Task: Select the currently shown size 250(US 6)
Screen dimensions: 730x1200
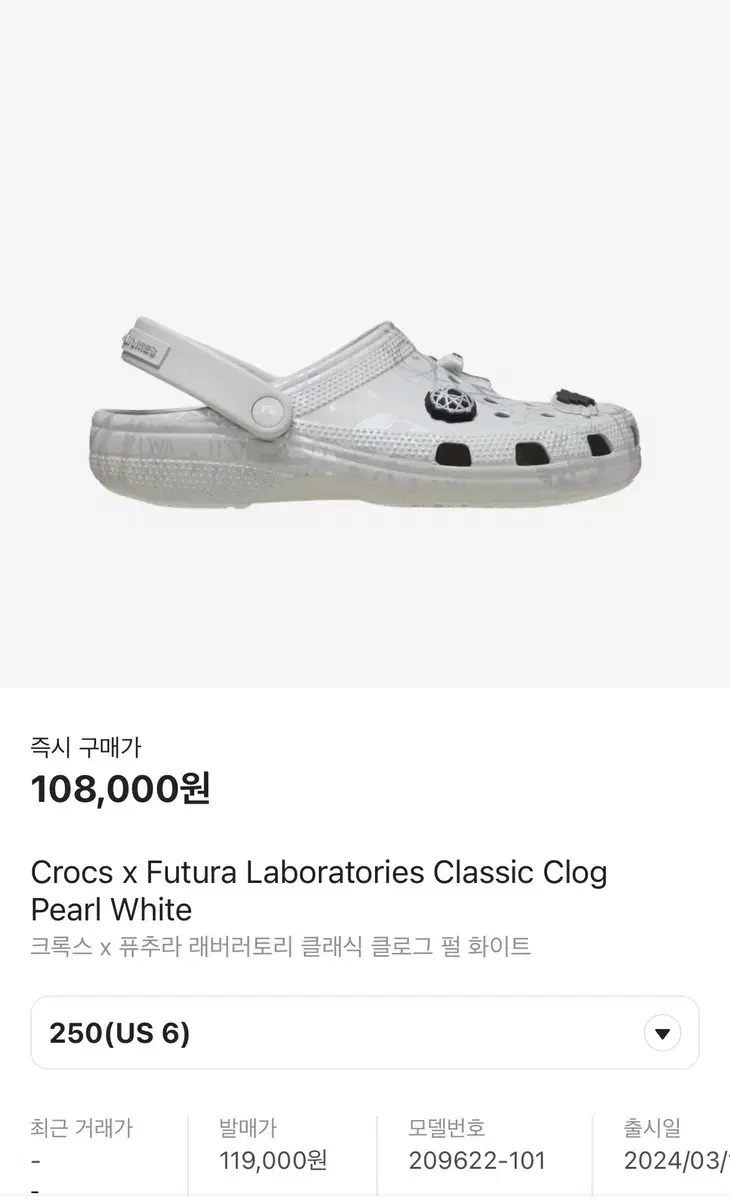Action: pos(118,1033)
